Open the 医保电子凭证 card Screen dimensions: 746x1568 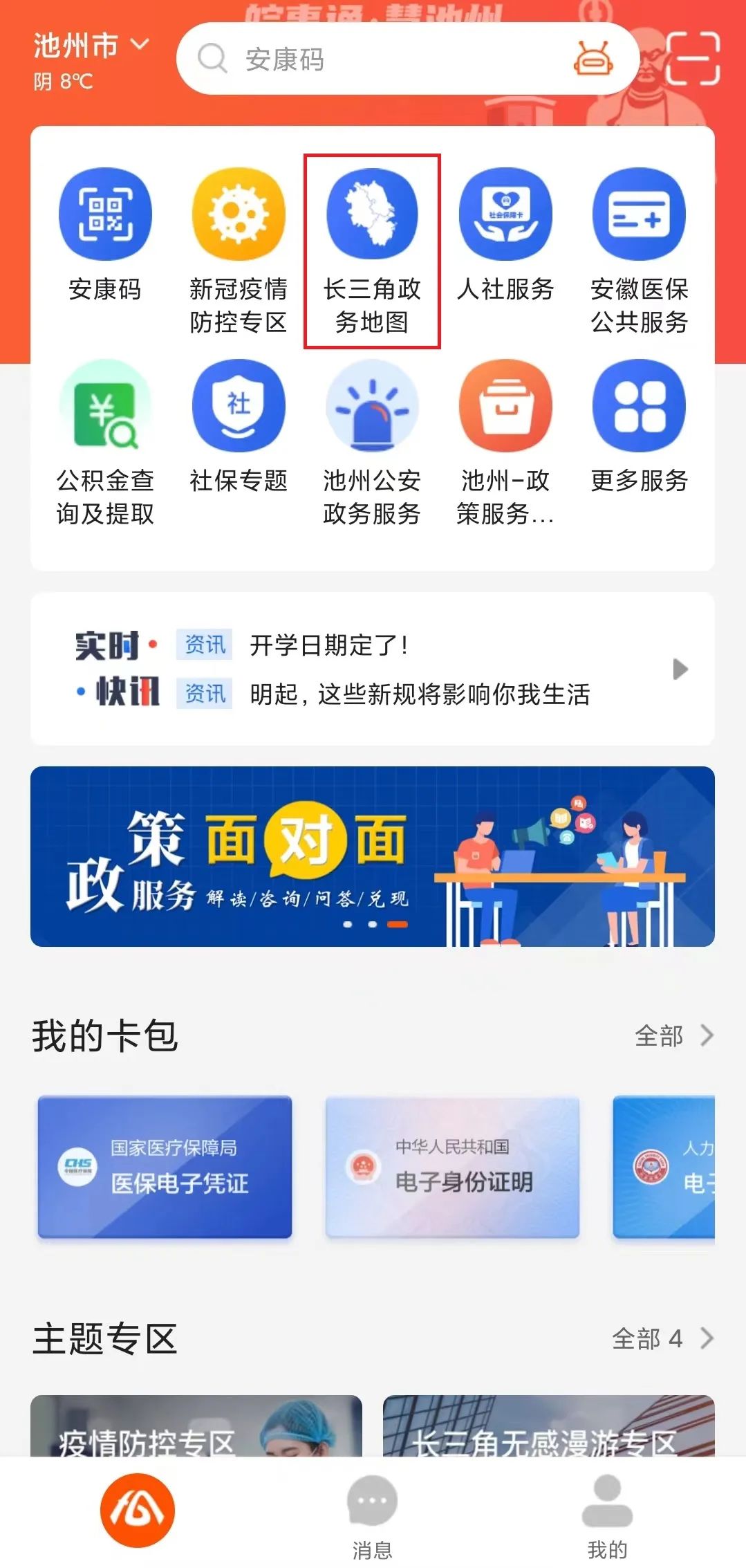(165, 1167)
